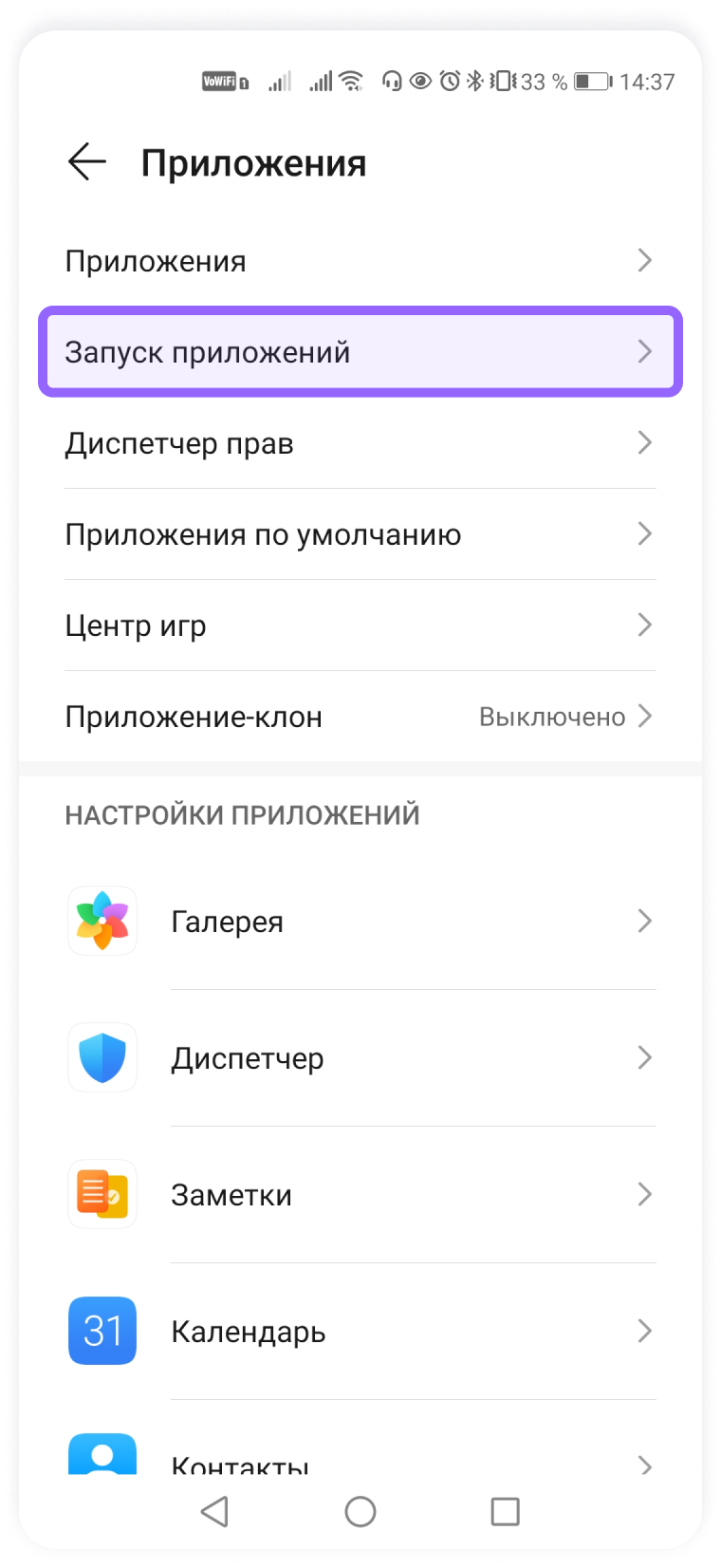
Task: Open Центр игр
Action: (359, 625)
